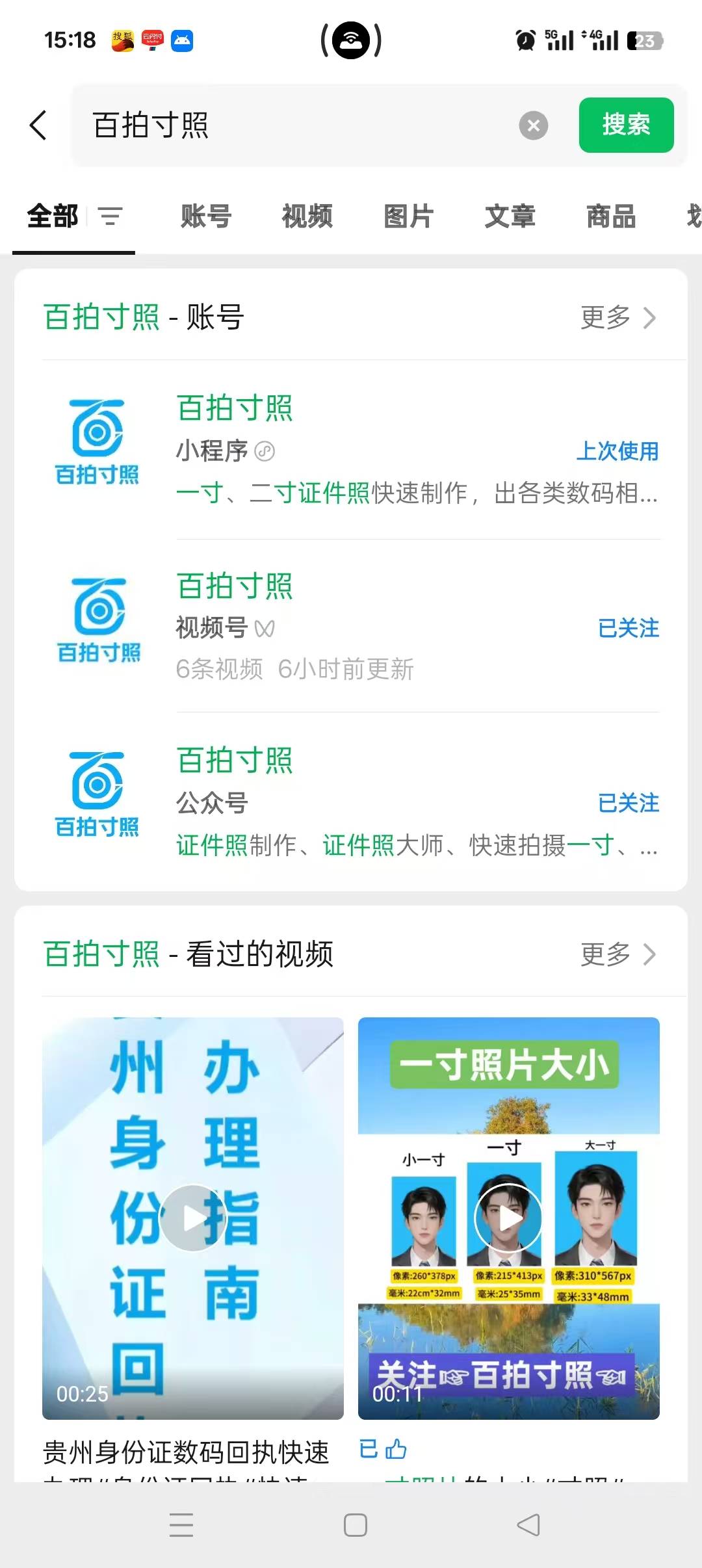Switch to the 文章 tab
Viewport: 702px width, 1568px height.
click(x=510, y=216)
